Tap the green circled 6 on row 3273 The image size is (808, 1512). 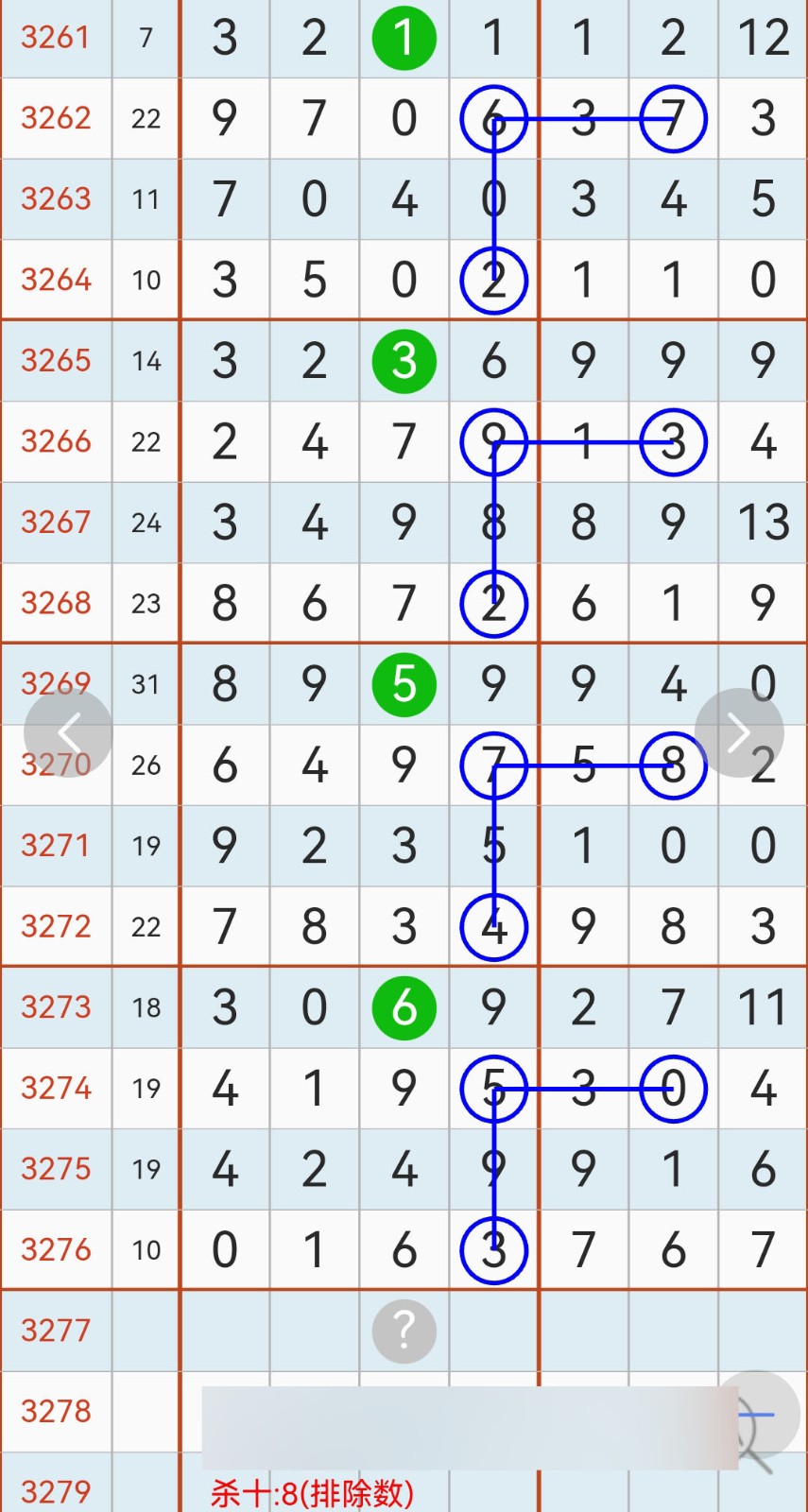(x=404, y=1007)
